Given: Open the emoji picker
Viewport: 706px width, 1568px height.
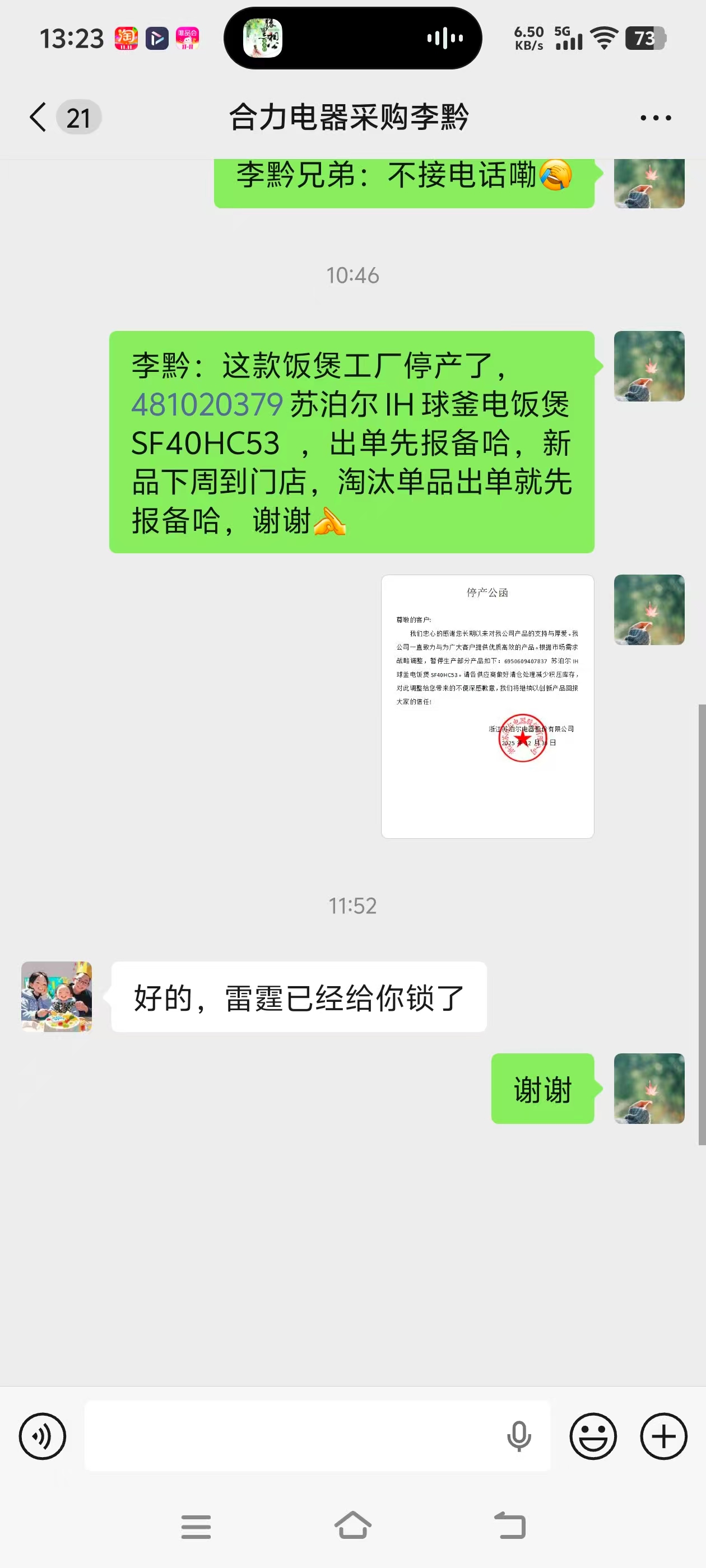Looking at the screenshot, I should coord(593,1436).
